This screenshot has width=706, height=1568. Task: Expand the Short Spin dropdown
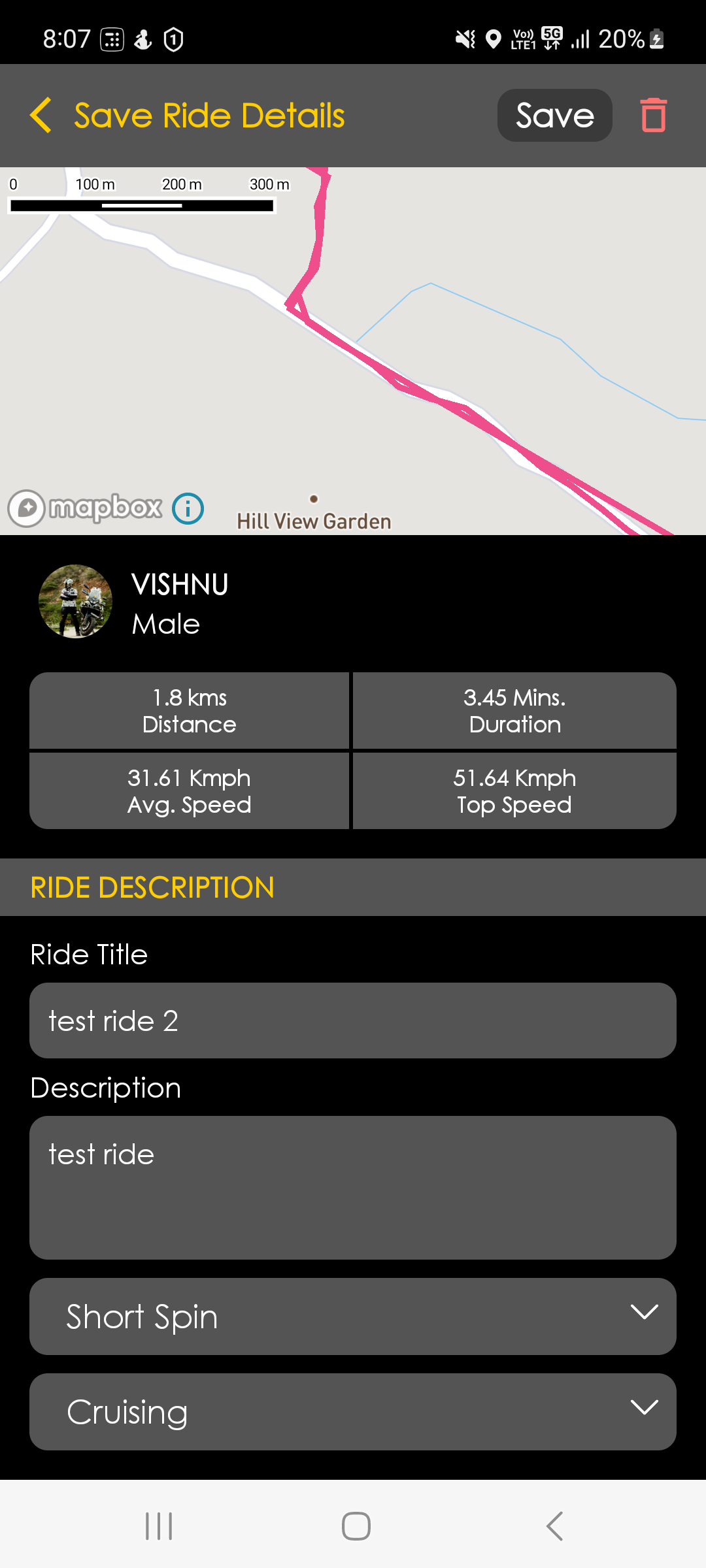(x=353, y=1316)
